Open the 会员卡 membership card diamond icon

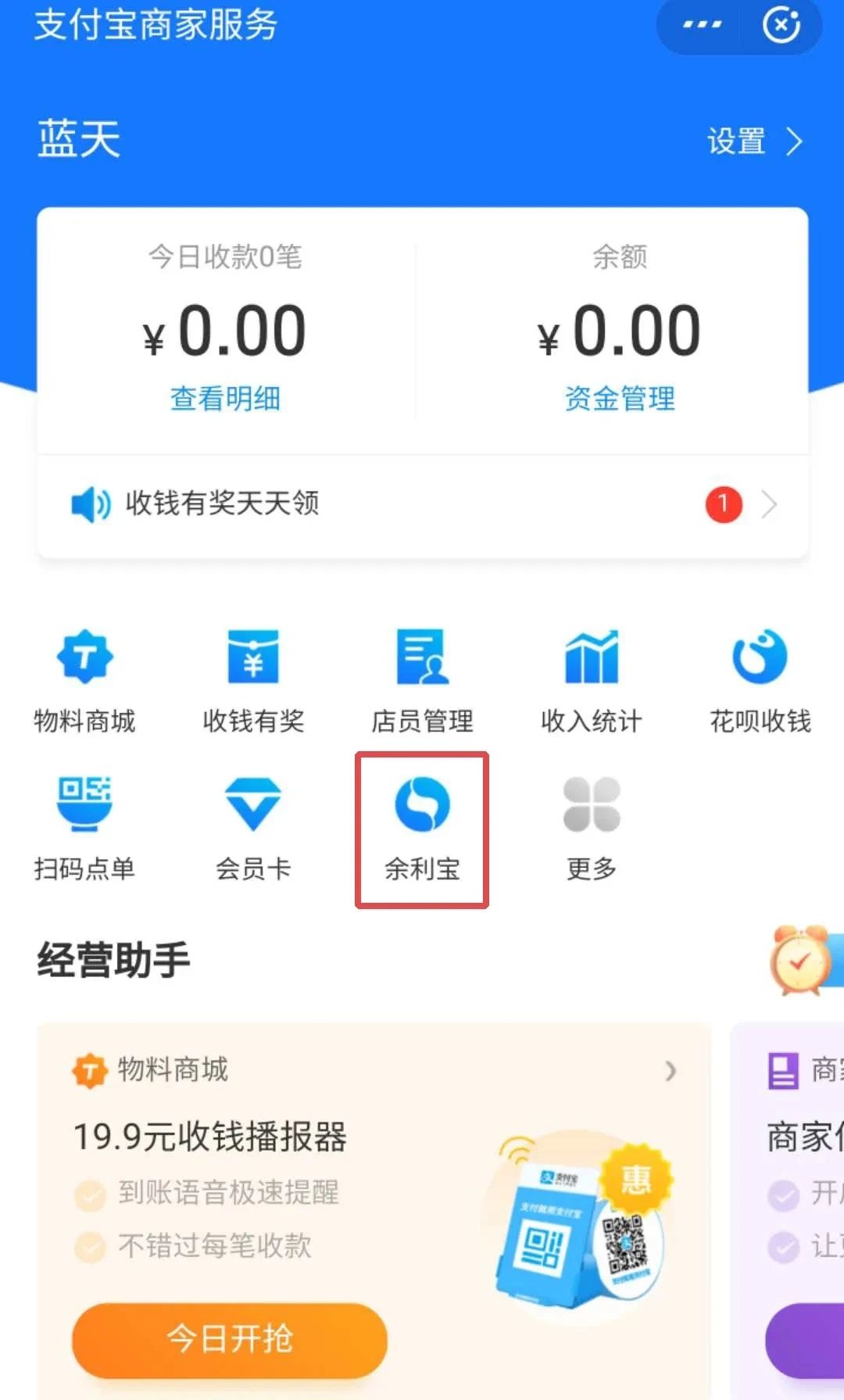point(255,805)
